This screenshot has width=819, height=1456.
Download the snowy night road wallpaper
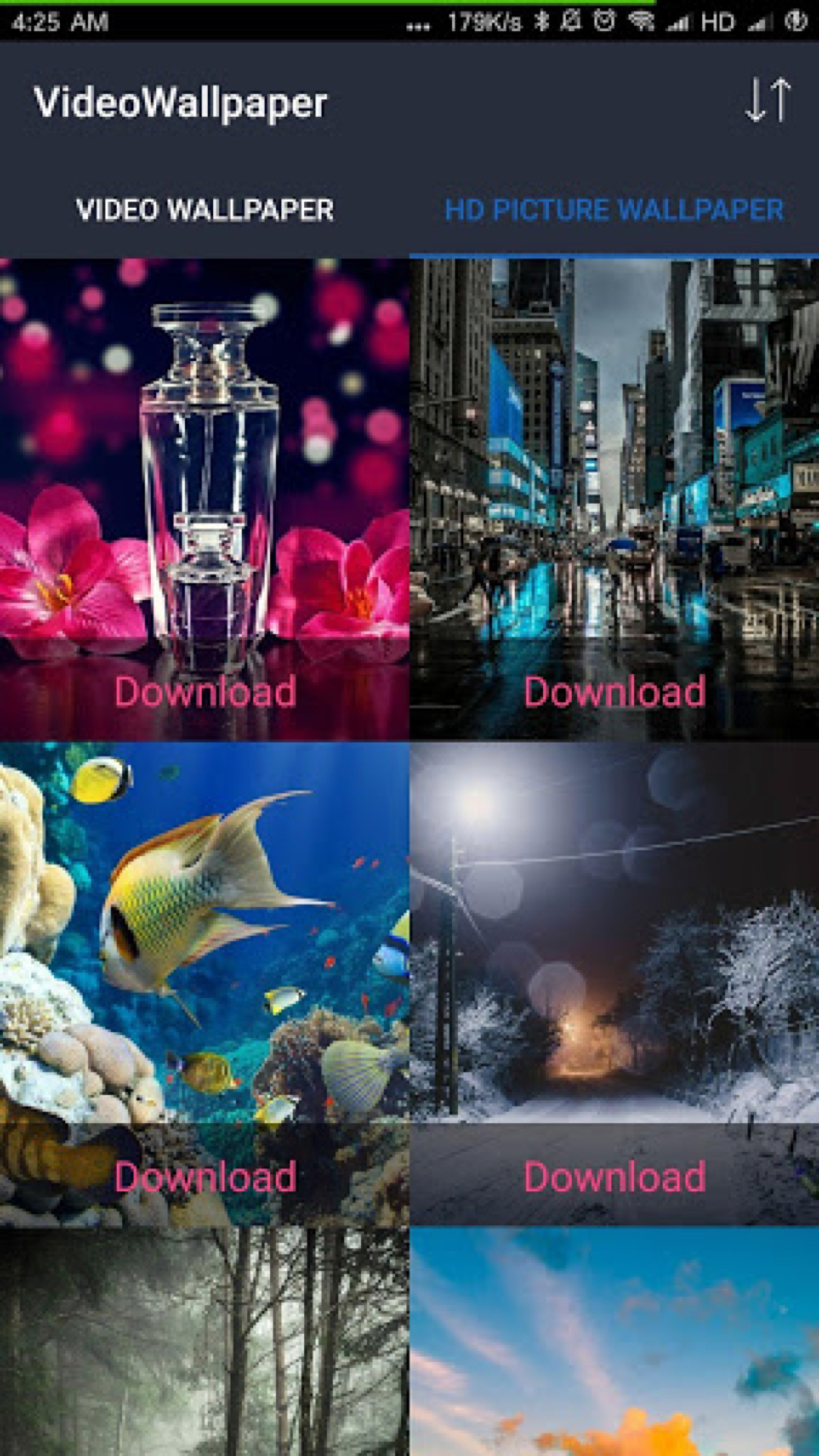(x=614, y=1176)
